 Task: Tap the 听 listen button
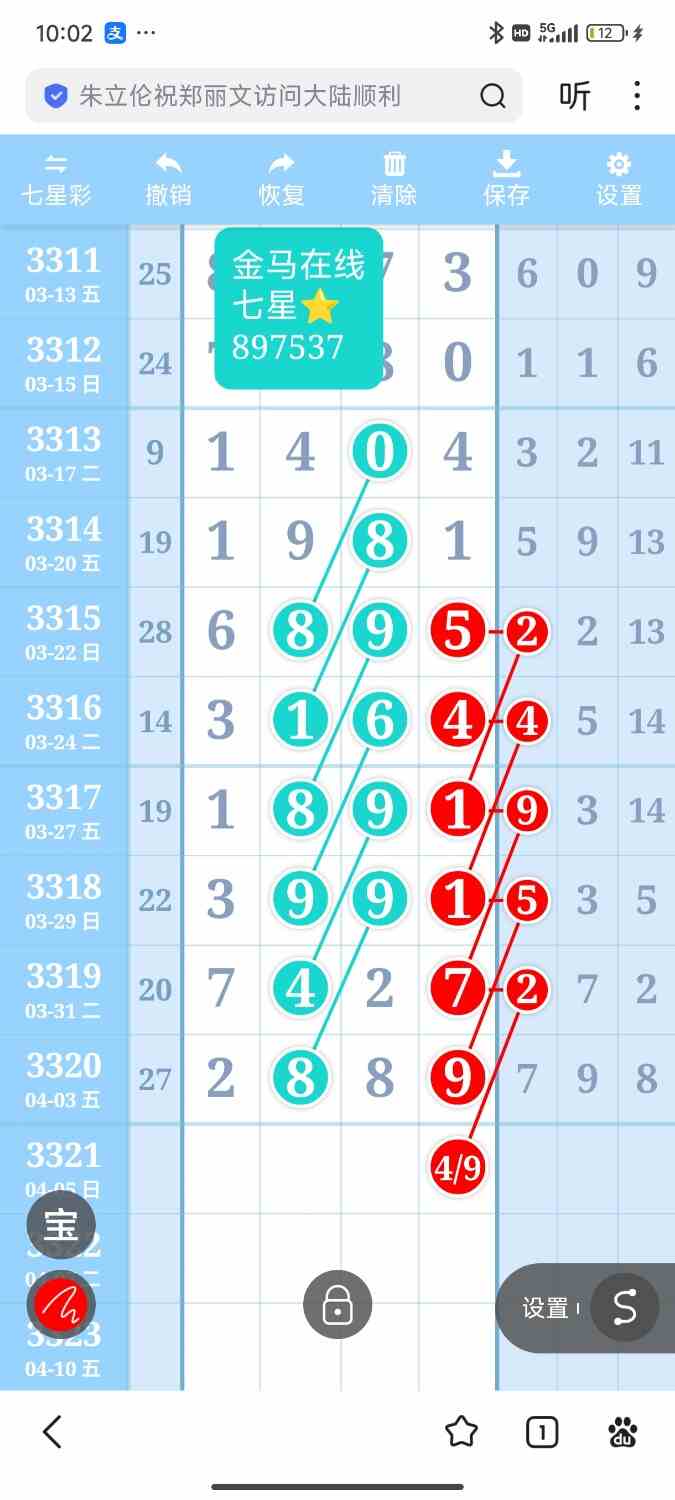pos(575,96)
